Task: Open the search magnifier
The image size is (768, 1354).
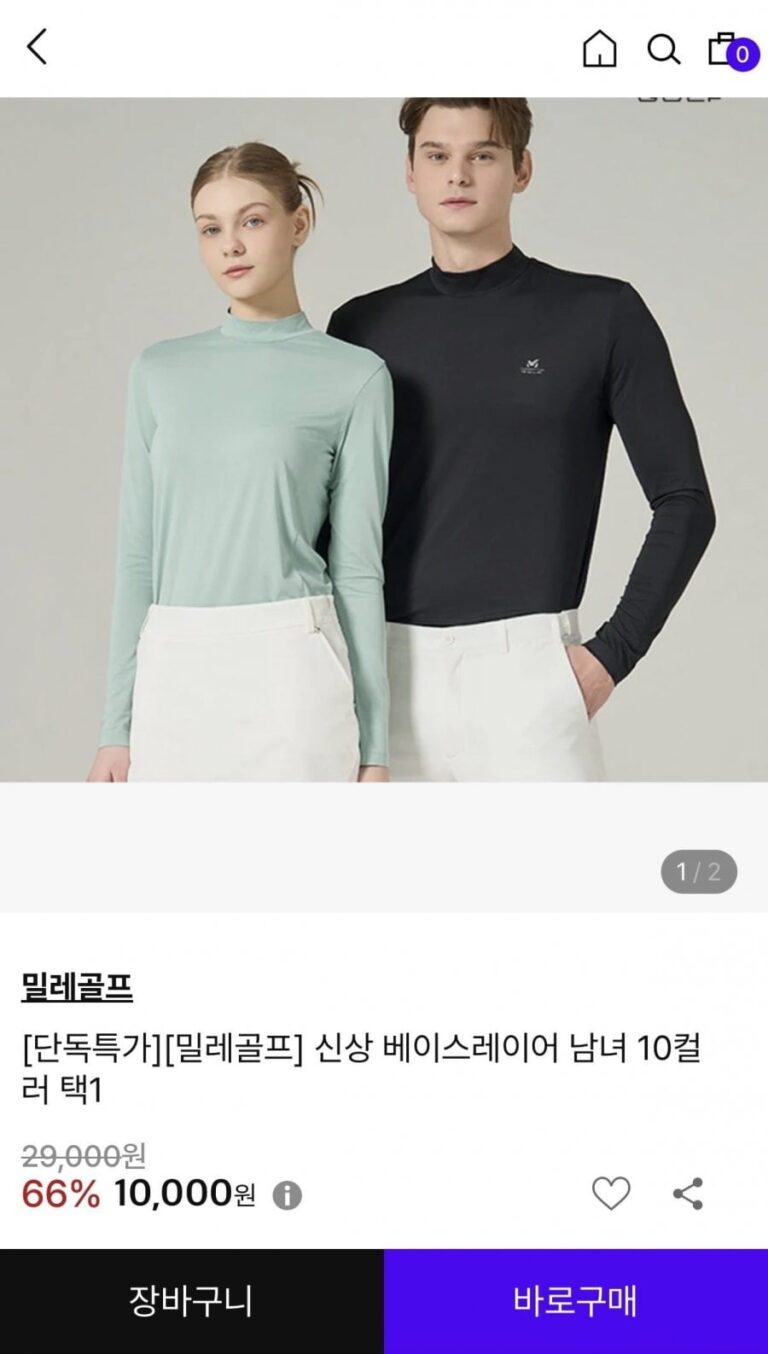Action: point(663,48)
